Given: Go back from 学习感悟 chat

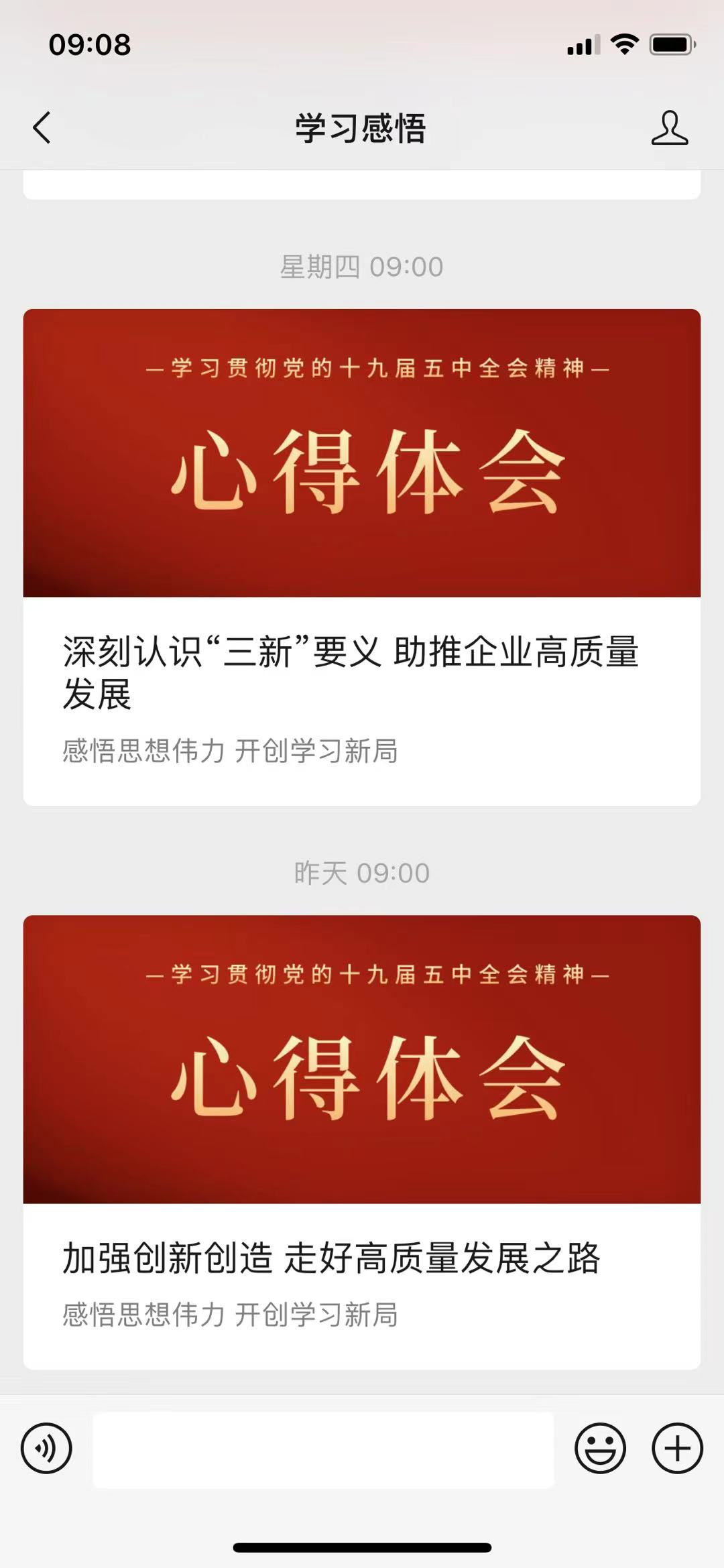Looking at the screenshot, I should [x=42, y=127].
